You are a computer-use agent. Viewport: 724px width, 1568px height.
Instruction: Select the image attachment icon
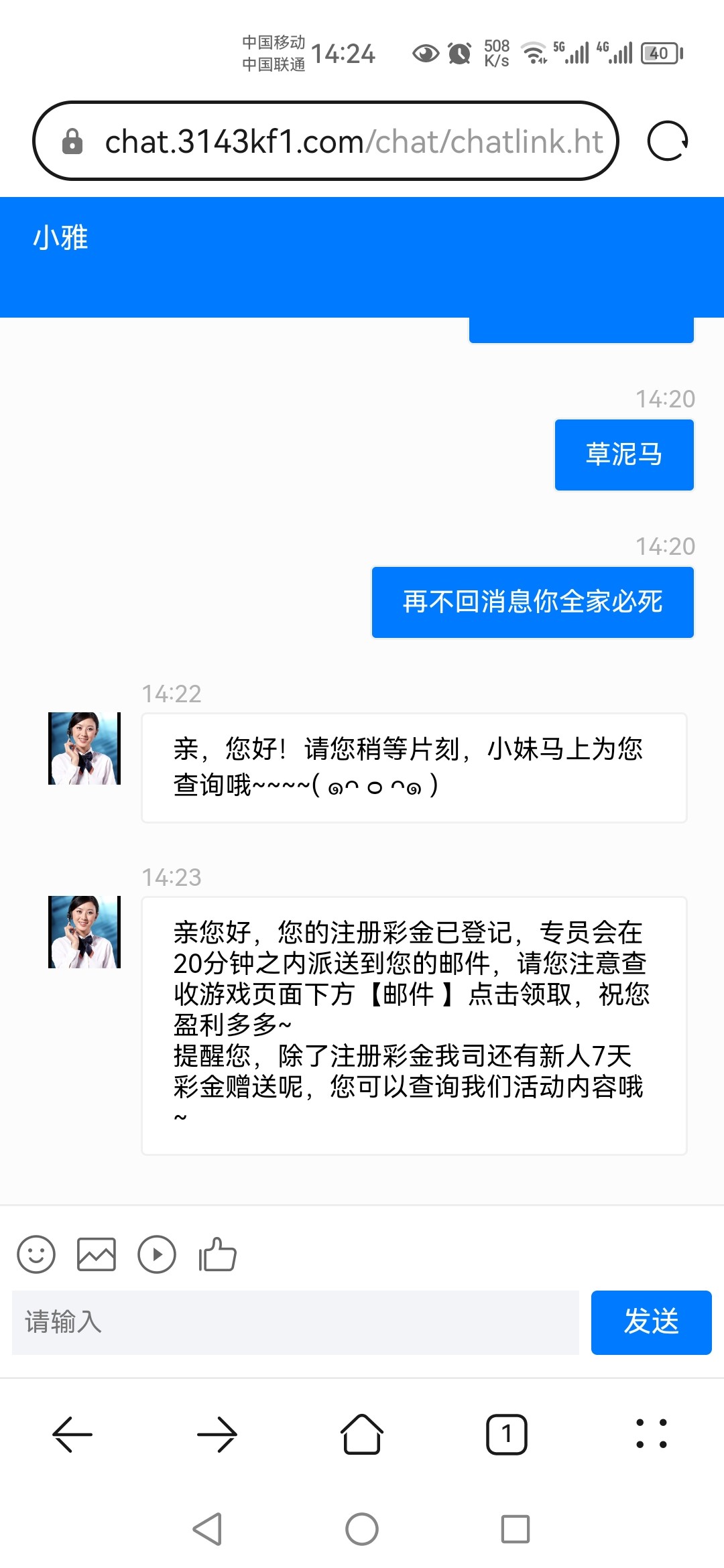pos(98,1254)
